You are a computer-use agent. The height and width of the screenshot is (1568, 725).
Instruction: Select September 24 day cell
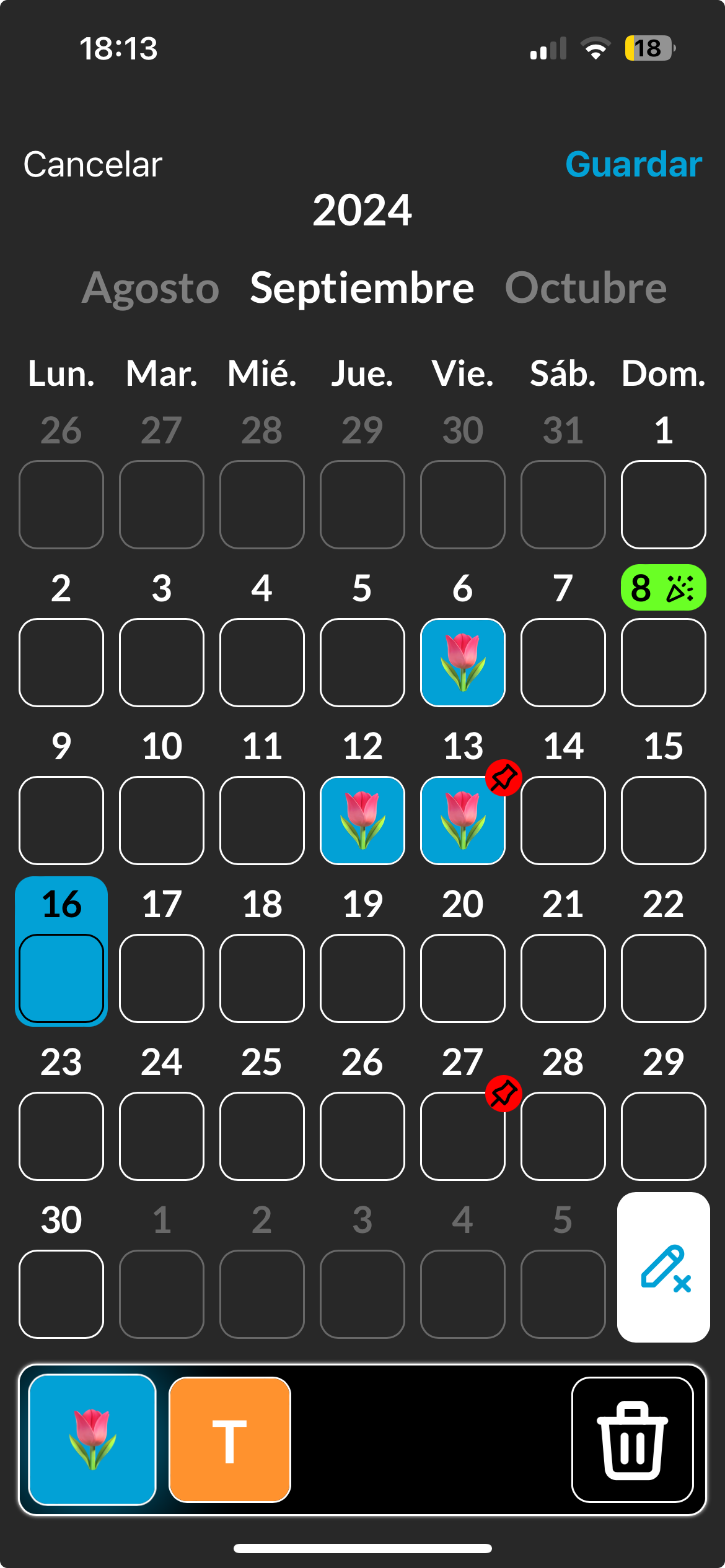[x=162, y=1136]
